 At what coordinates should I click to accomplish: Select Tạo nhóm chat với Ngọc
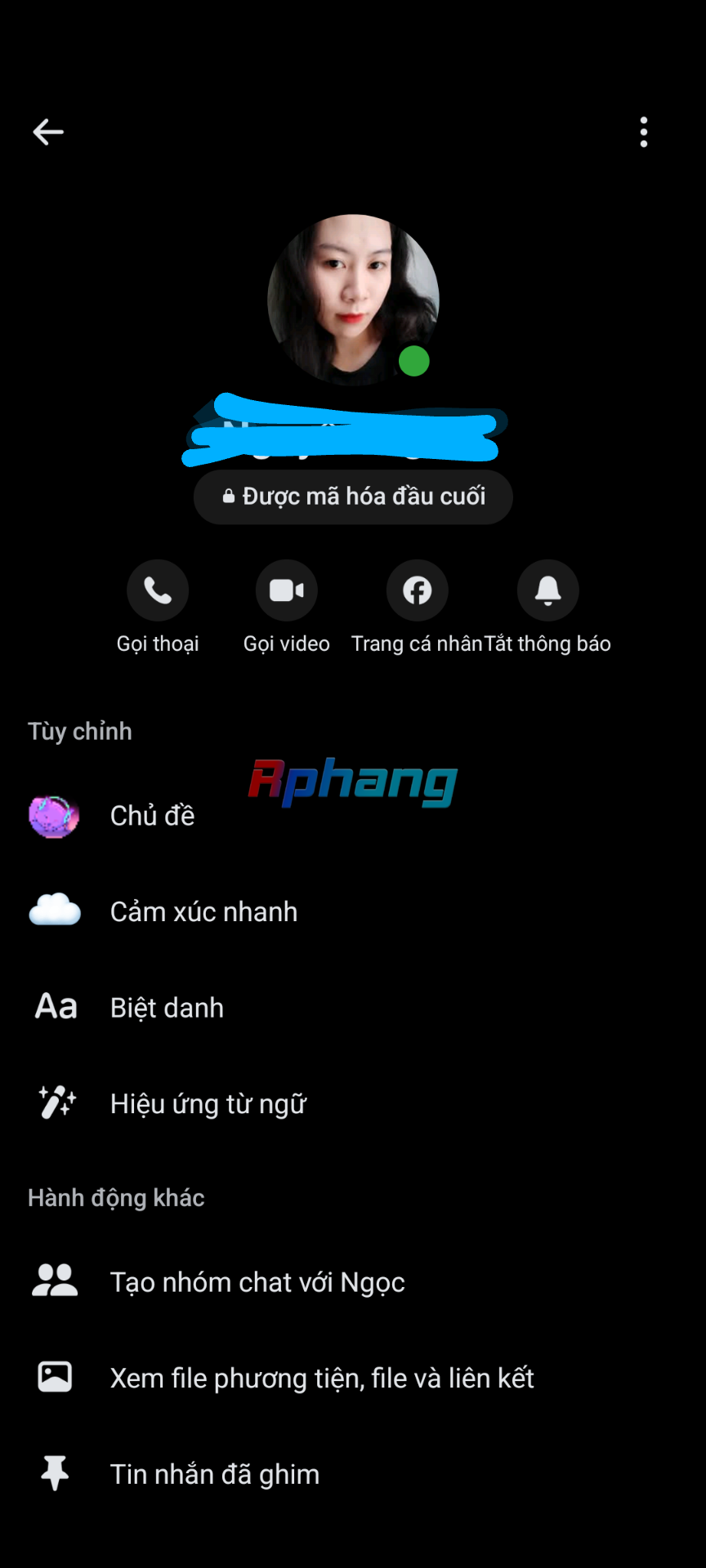pyautogui.click(x=257, y=1282)
